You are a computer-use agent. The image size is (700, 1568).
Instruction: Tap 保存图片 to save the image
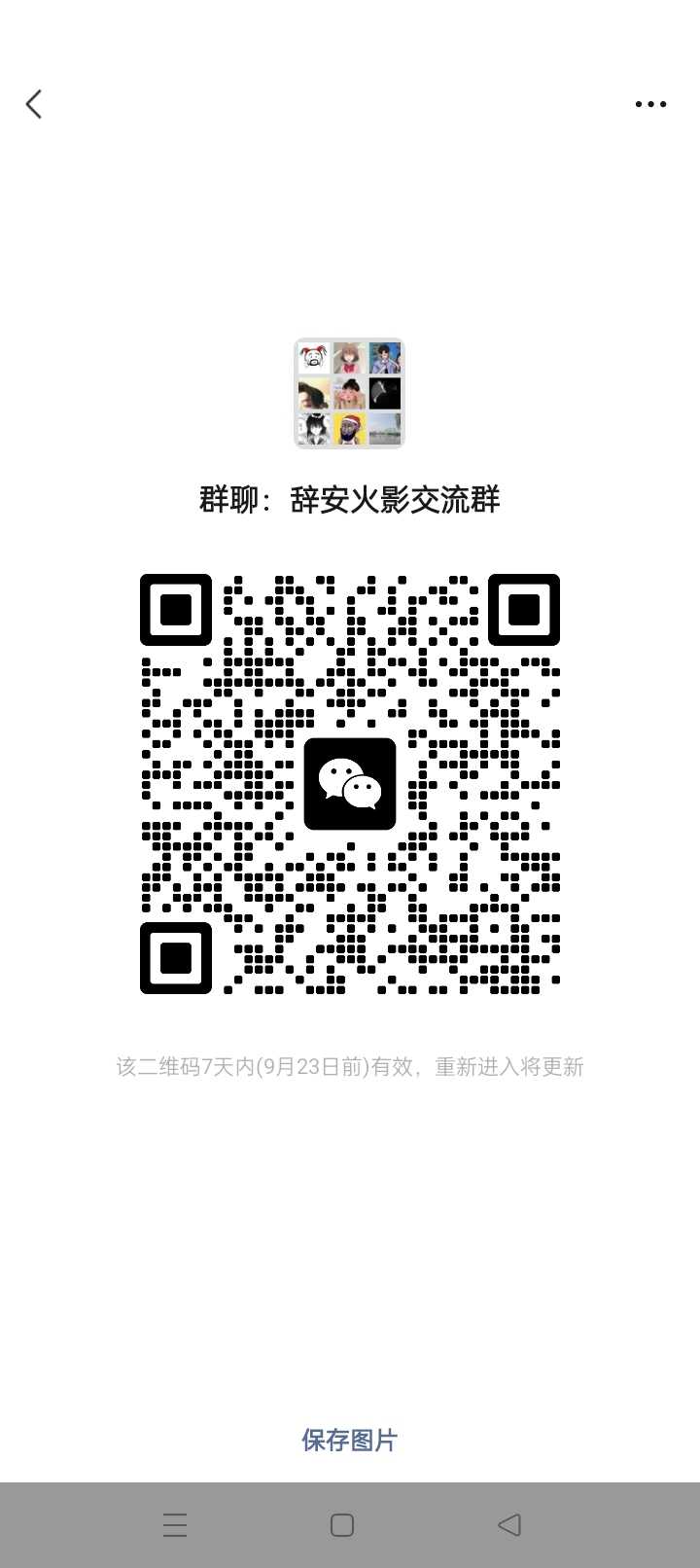point(350,1441)
